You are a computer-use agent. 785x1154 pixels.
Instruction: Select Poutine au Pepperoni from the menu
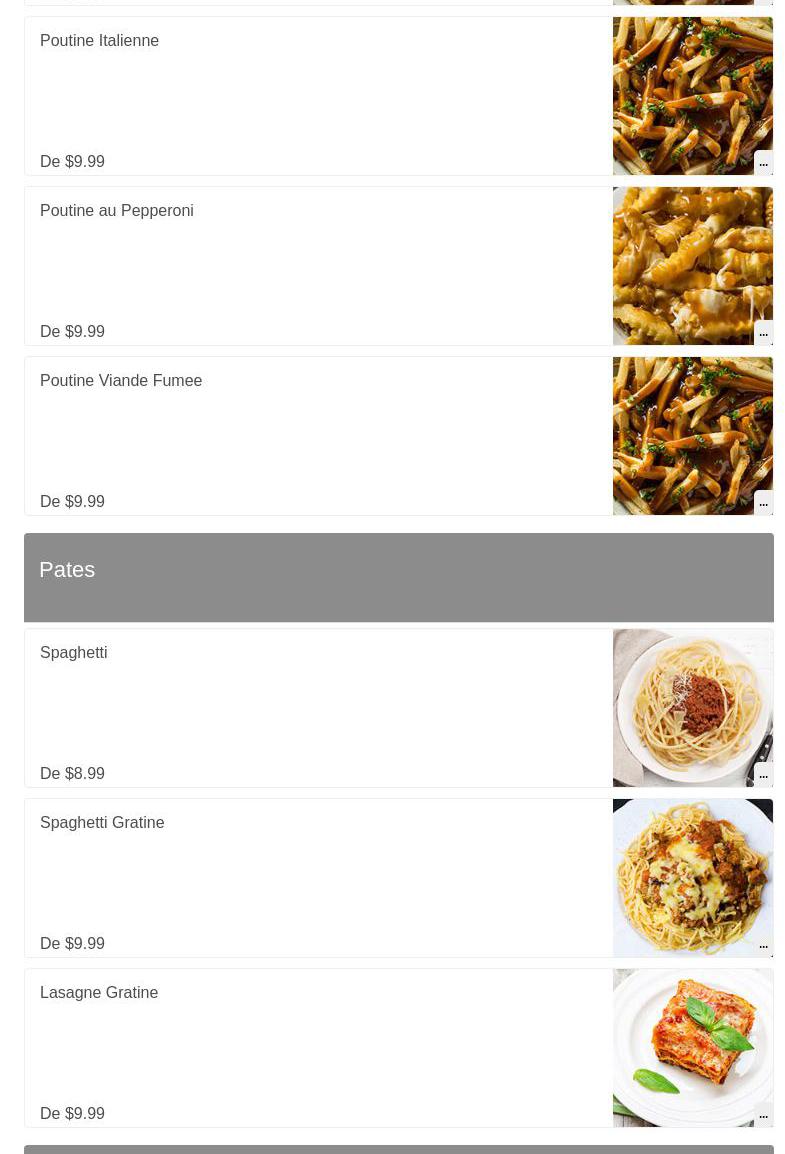pyautogui.click(x=116, y=211)
